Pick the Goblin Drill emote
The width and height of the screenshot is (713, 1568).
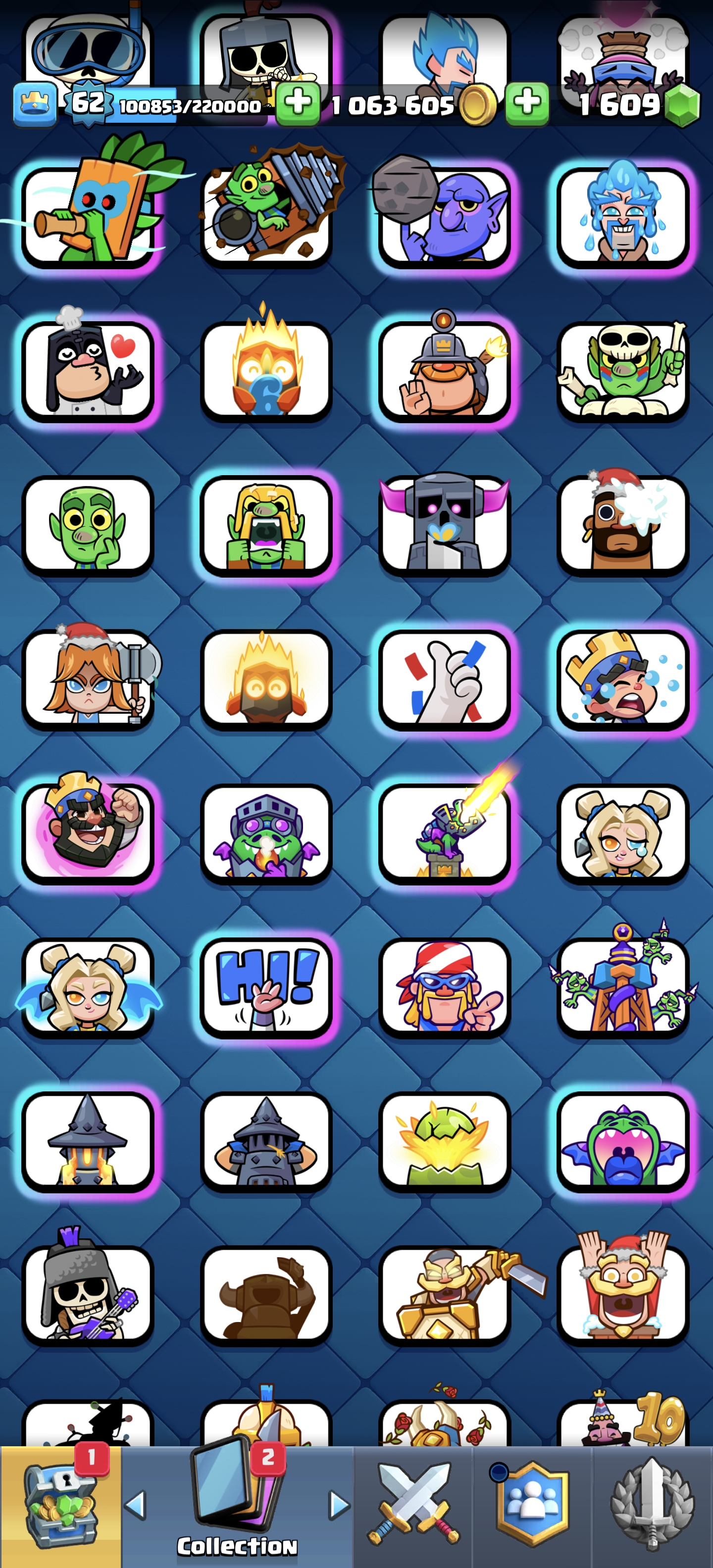point(266,216)
